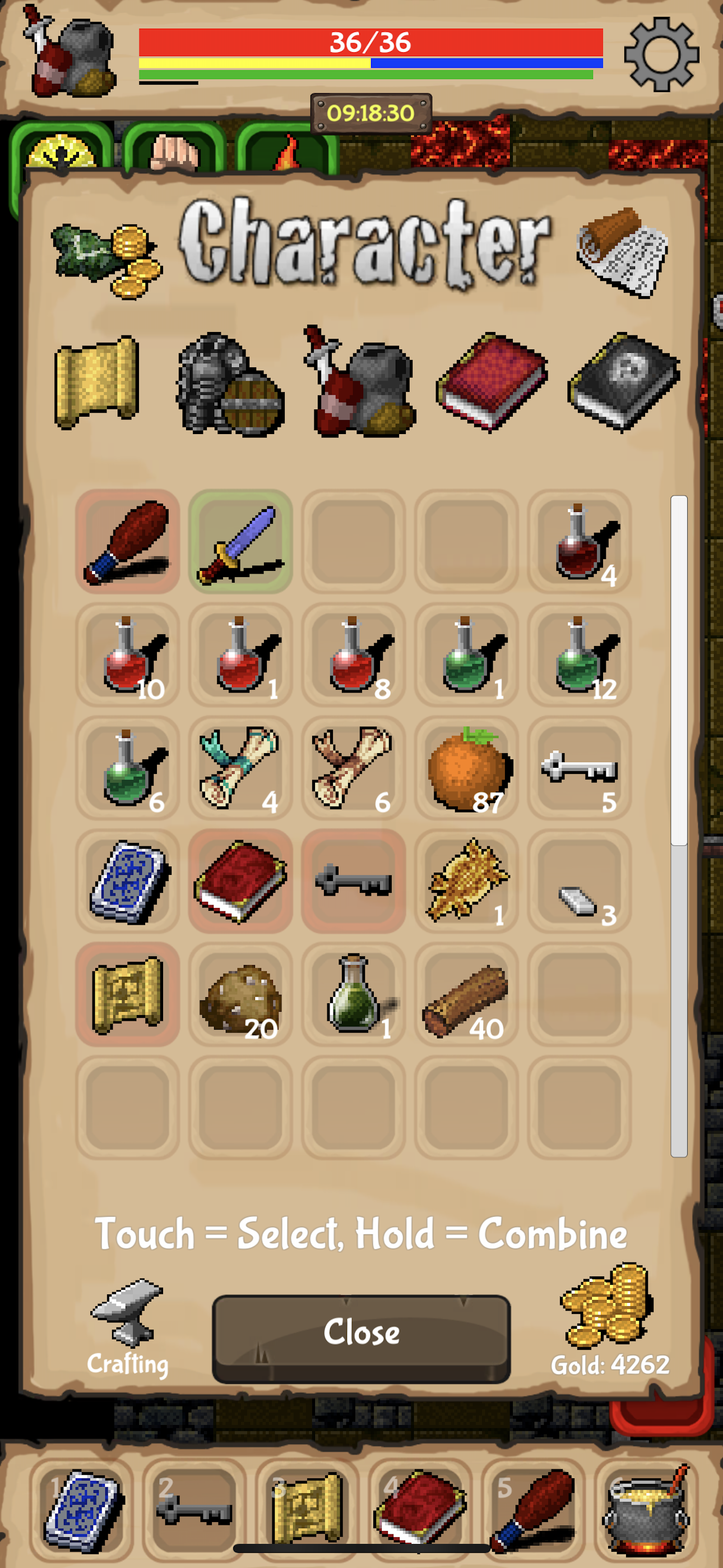
Task: Open the settings gear
Action: point(661,55)
